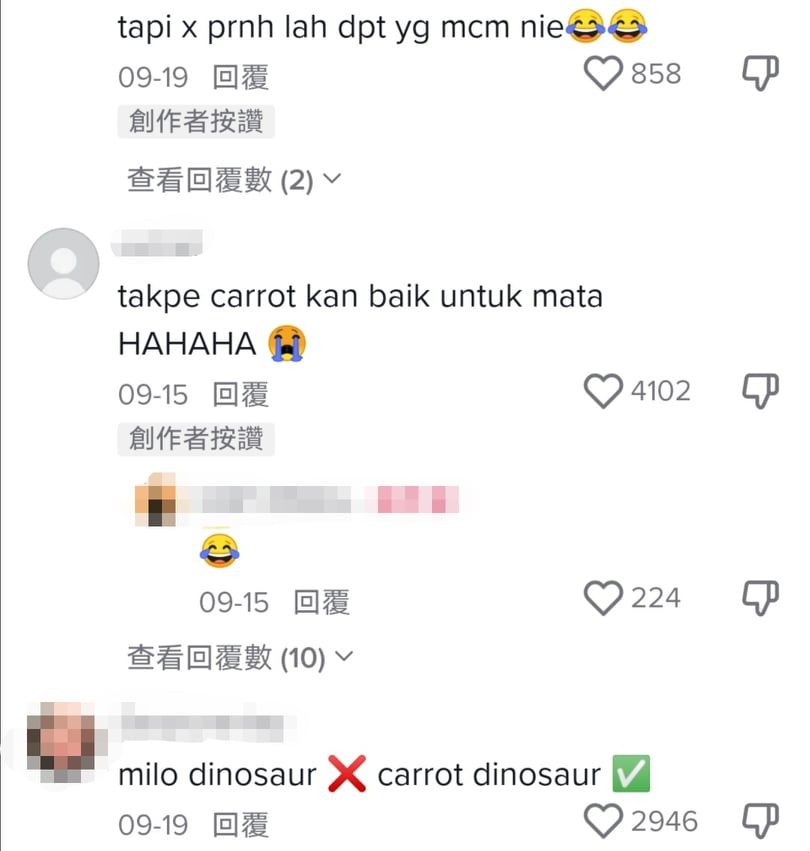Screen dimensions: 810x851
Task: Expand 查看回覆數 (2) replies
Action: [234, 180]
